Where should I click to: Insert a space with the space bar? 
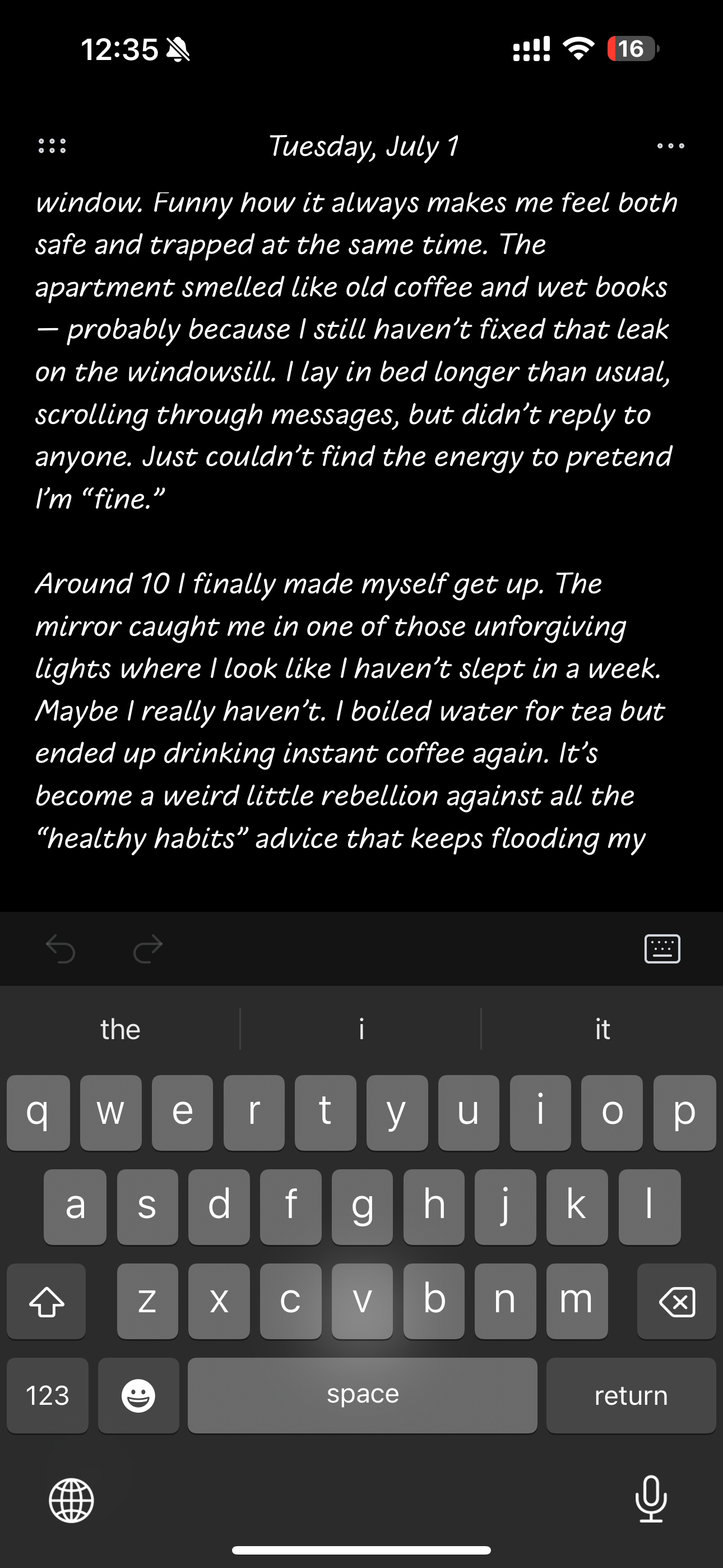[x=362, y=1395]
